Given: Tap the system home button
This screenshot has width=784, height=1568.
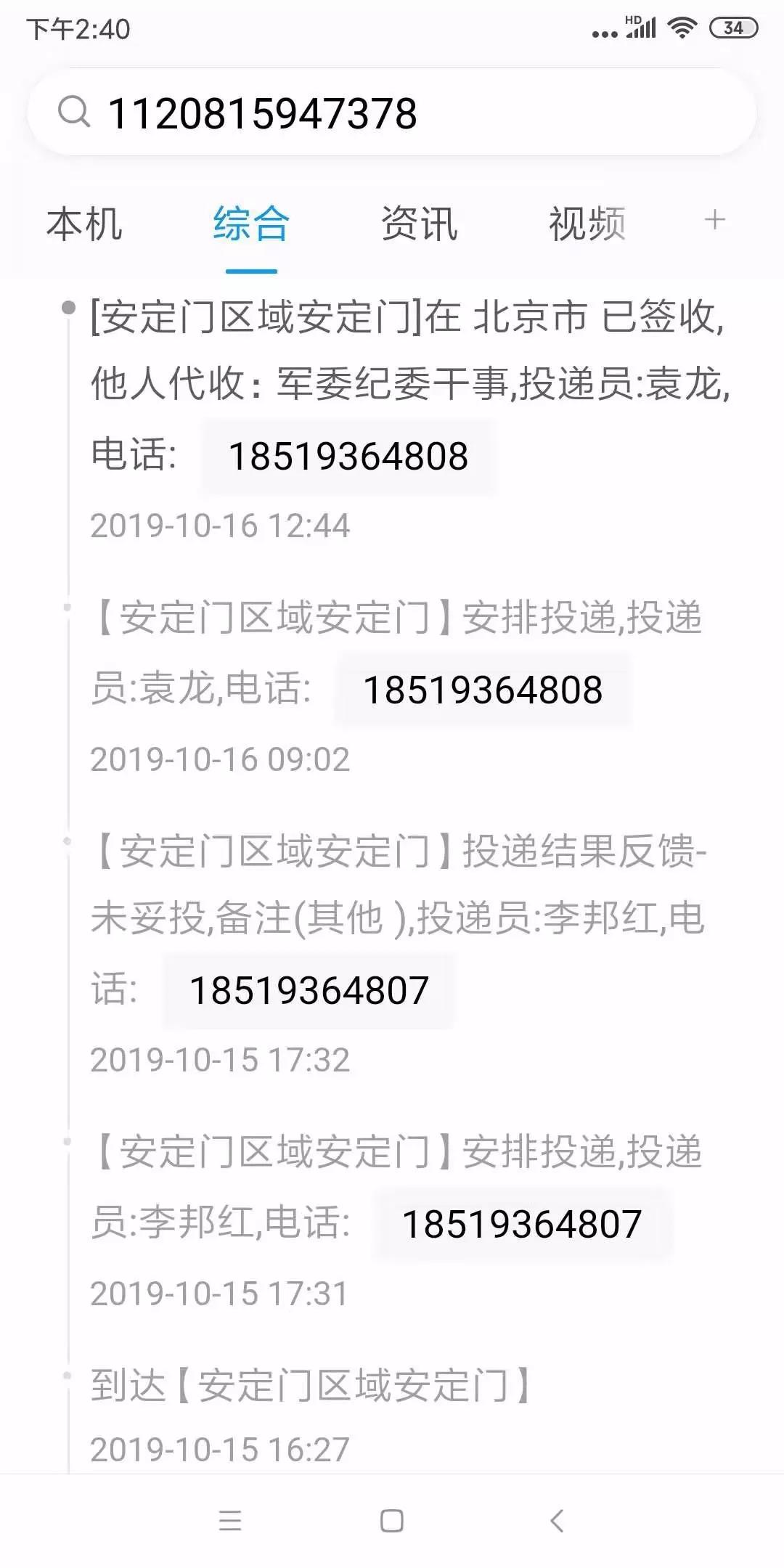Looking at the screenshot, I should click(x=392, y=1521).
